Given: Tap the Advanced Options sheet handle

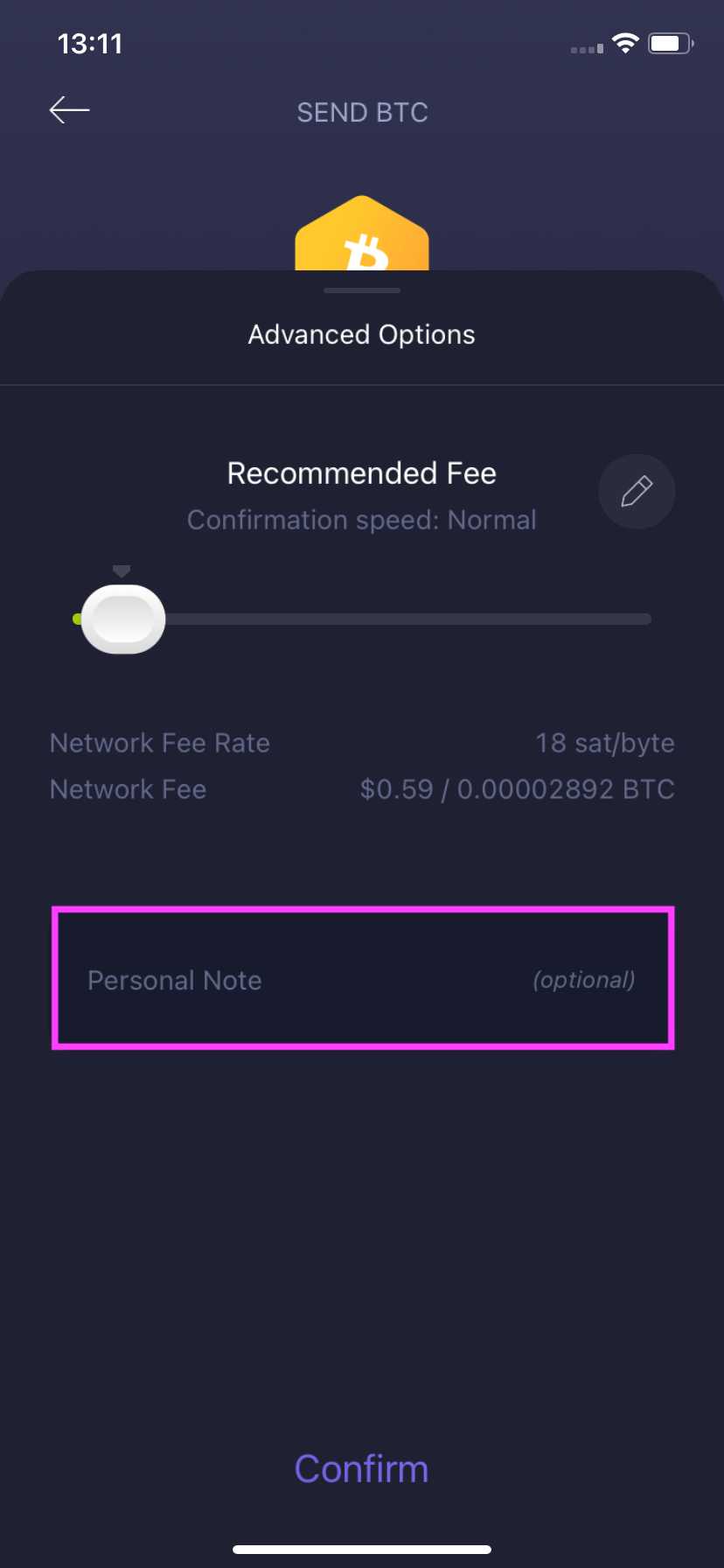Looking at the screenshot, I should click(361, 290).
